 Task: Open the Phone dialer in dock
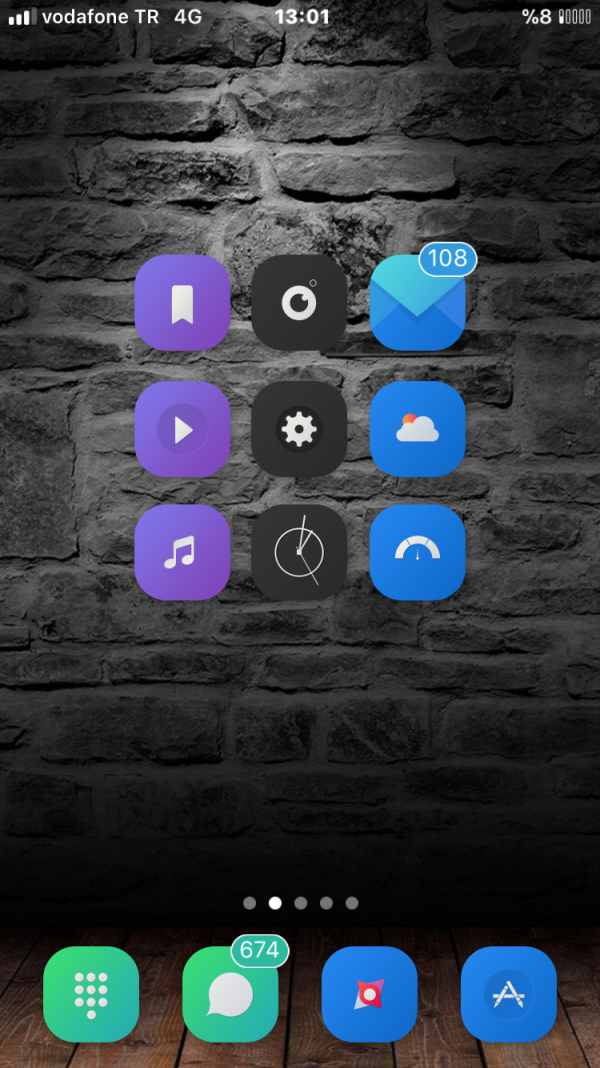click(x=91, y=994)
